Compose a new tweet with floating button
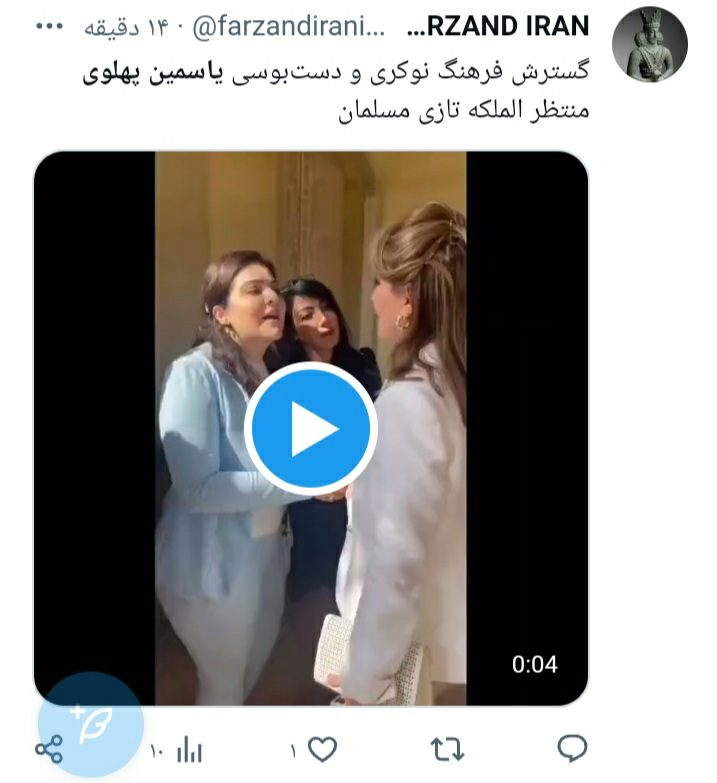The height and width of the screenshot is (783, 717). click(90, 723)
